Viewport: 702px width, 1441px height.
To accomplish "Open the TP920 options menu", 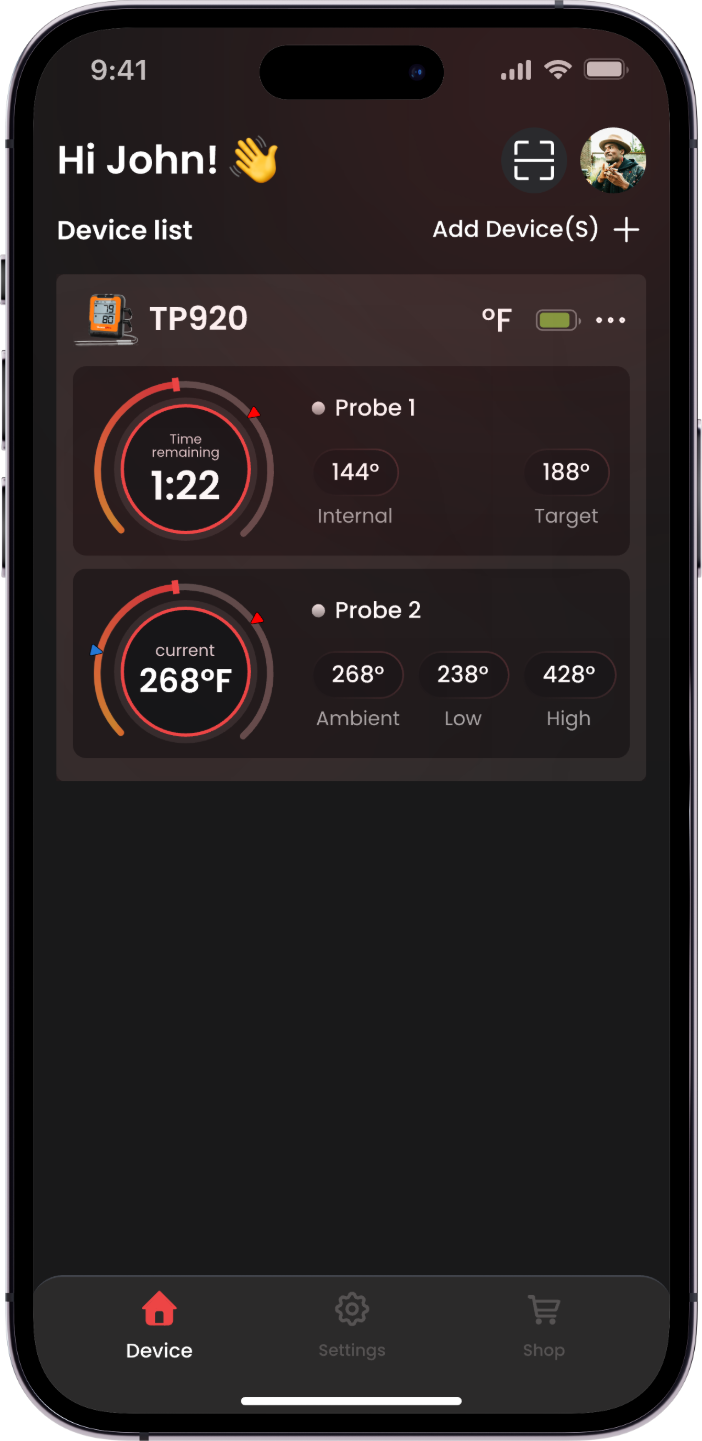I will (610, 320).
